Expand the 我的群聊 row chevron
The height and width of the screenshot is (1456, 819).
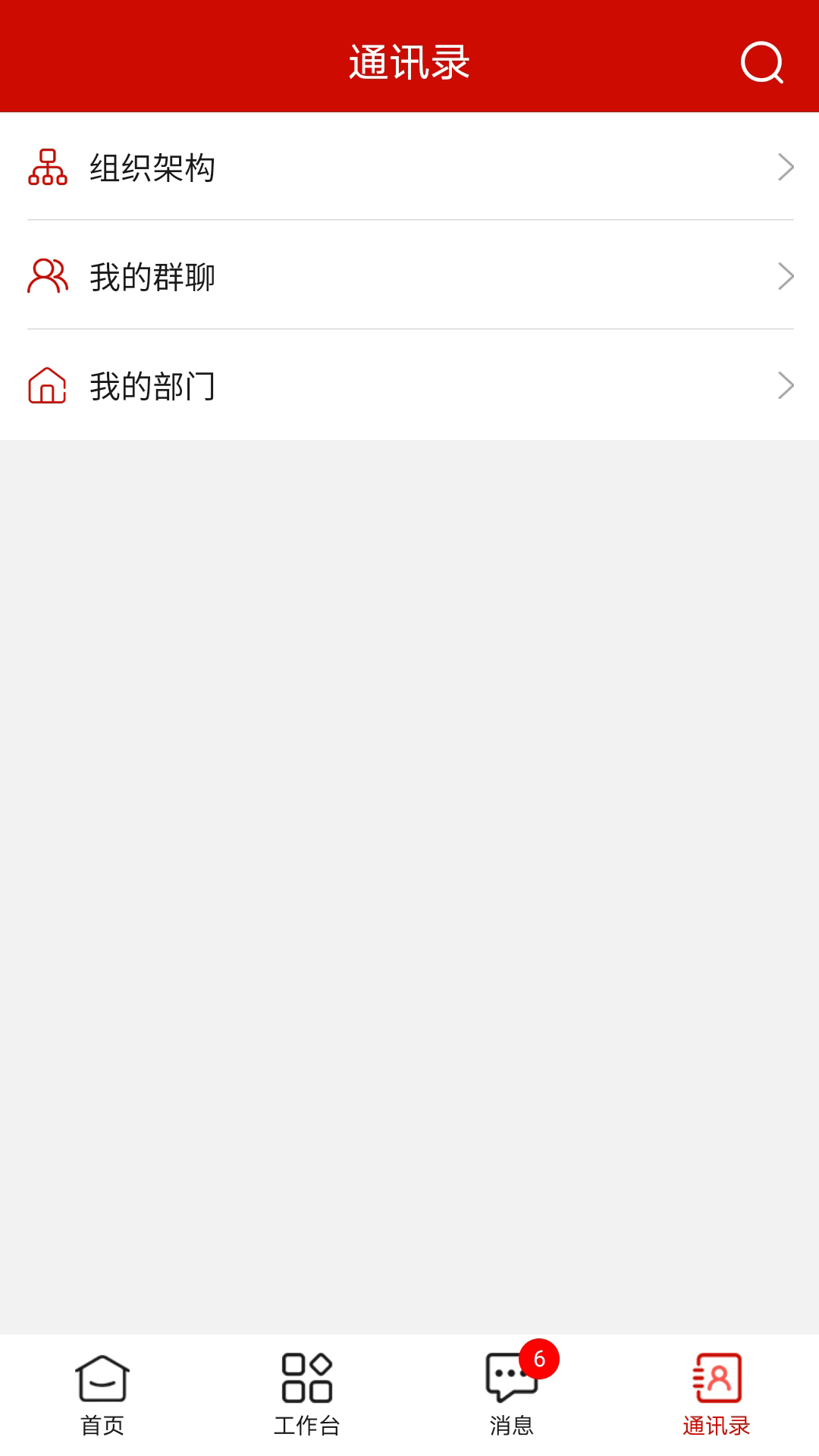(786, 278)
